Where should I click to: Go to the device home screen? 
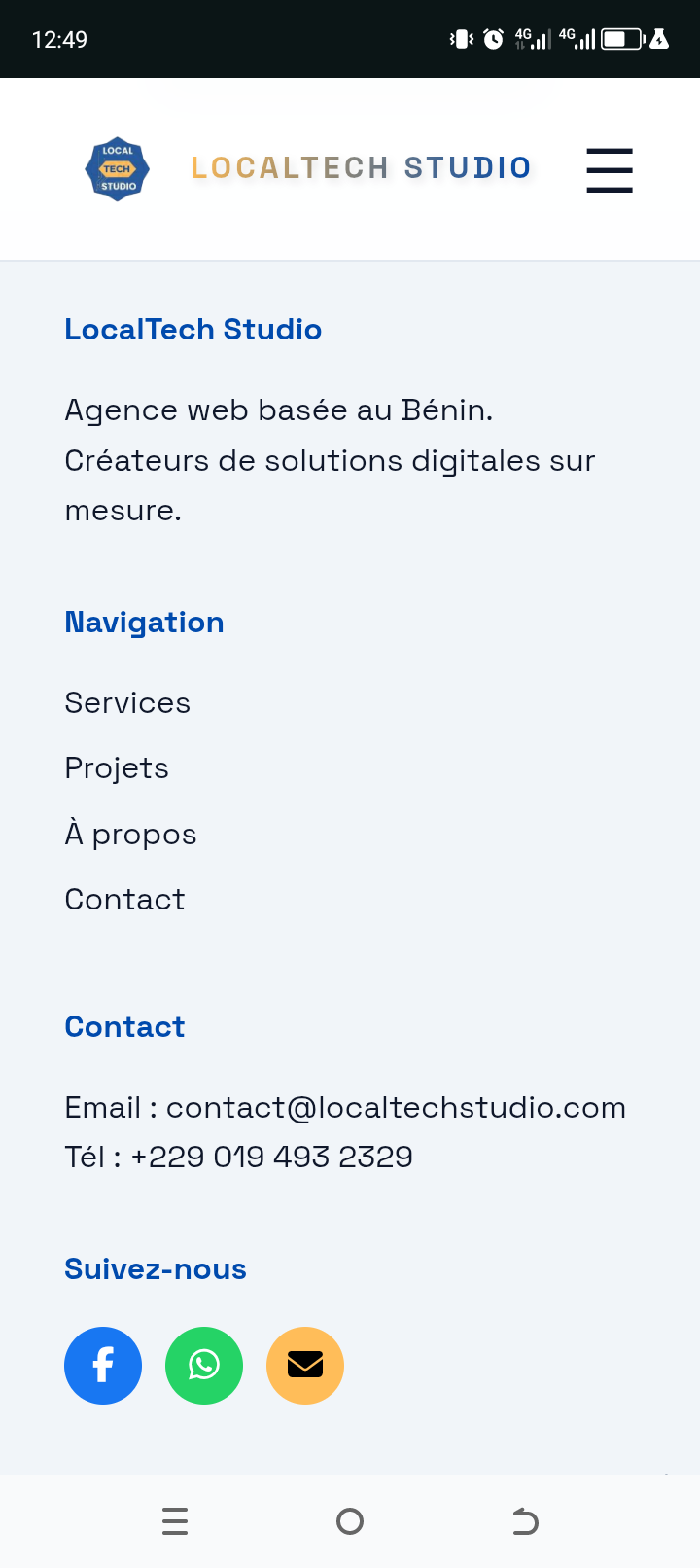(350, 1521)
